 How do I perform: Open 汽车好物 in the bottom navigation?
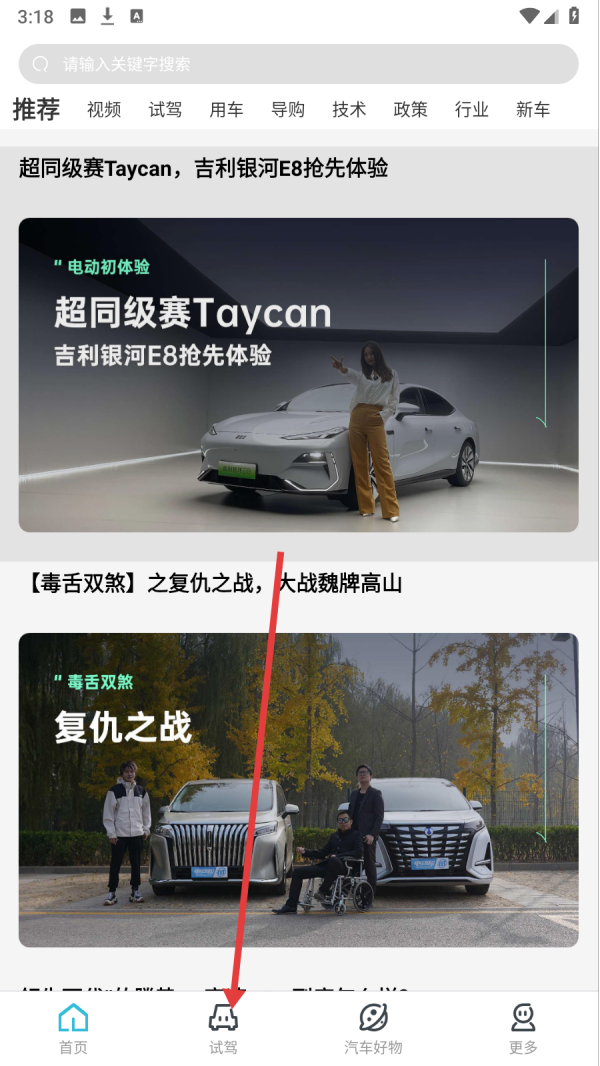click(x=373, y=1029)
